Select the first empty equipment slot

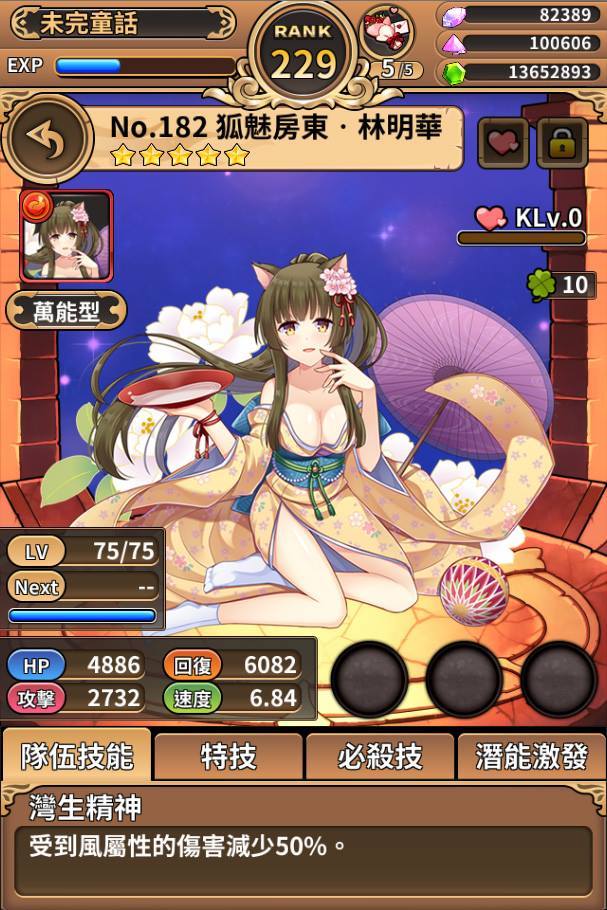370,679
